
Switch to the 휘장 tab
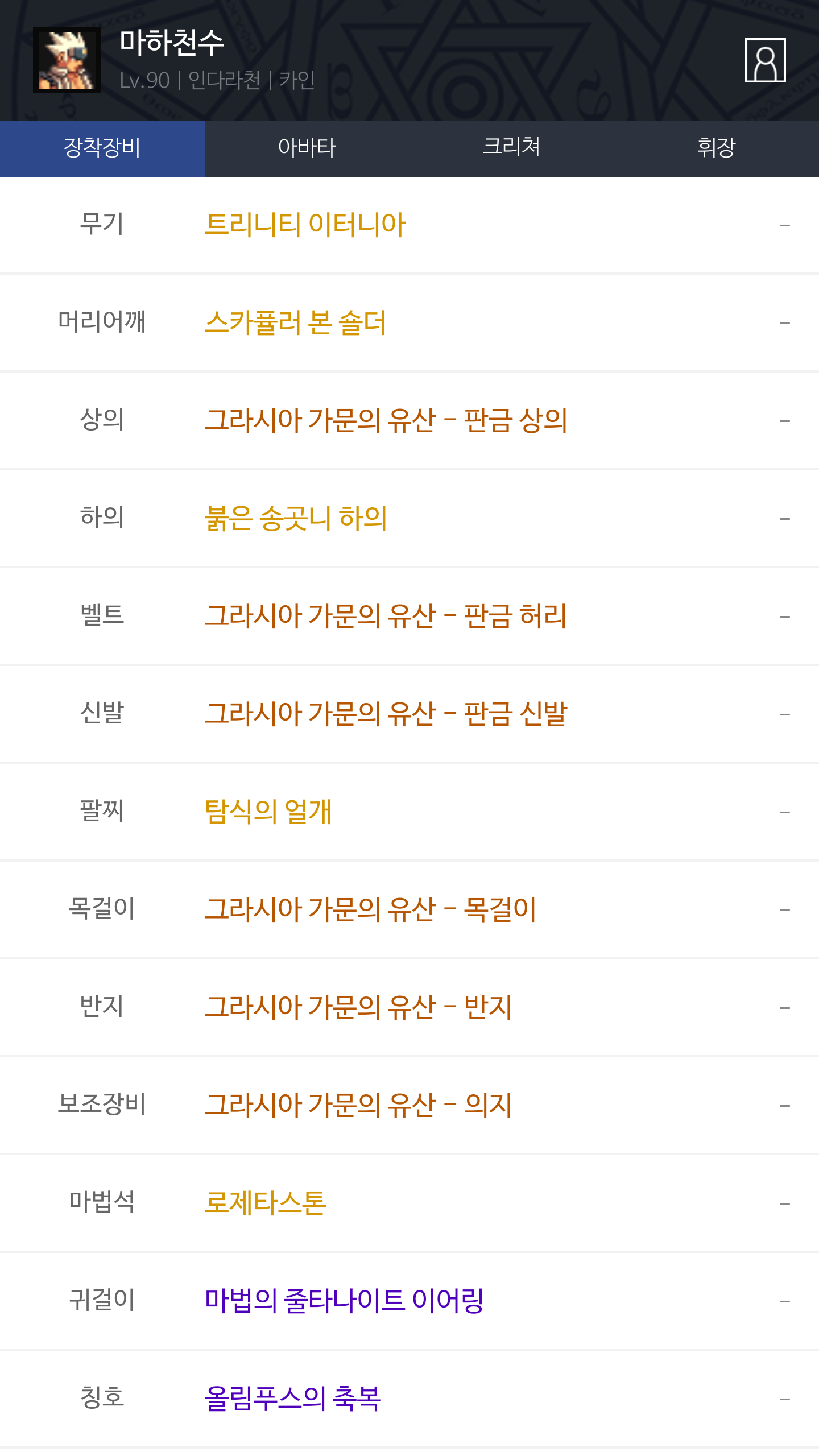(716, 148)
